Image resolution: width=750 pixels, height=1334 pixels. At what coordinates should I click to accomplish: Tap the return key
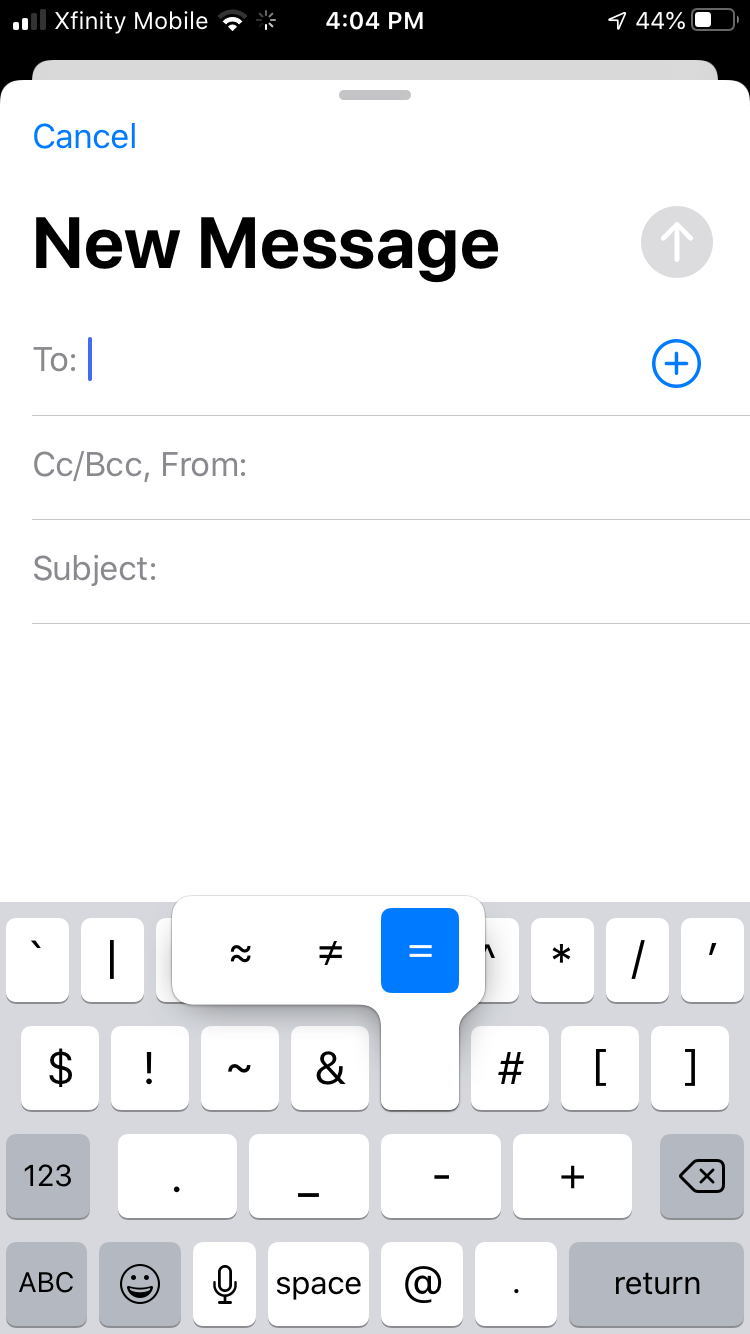coord(657,1283)
